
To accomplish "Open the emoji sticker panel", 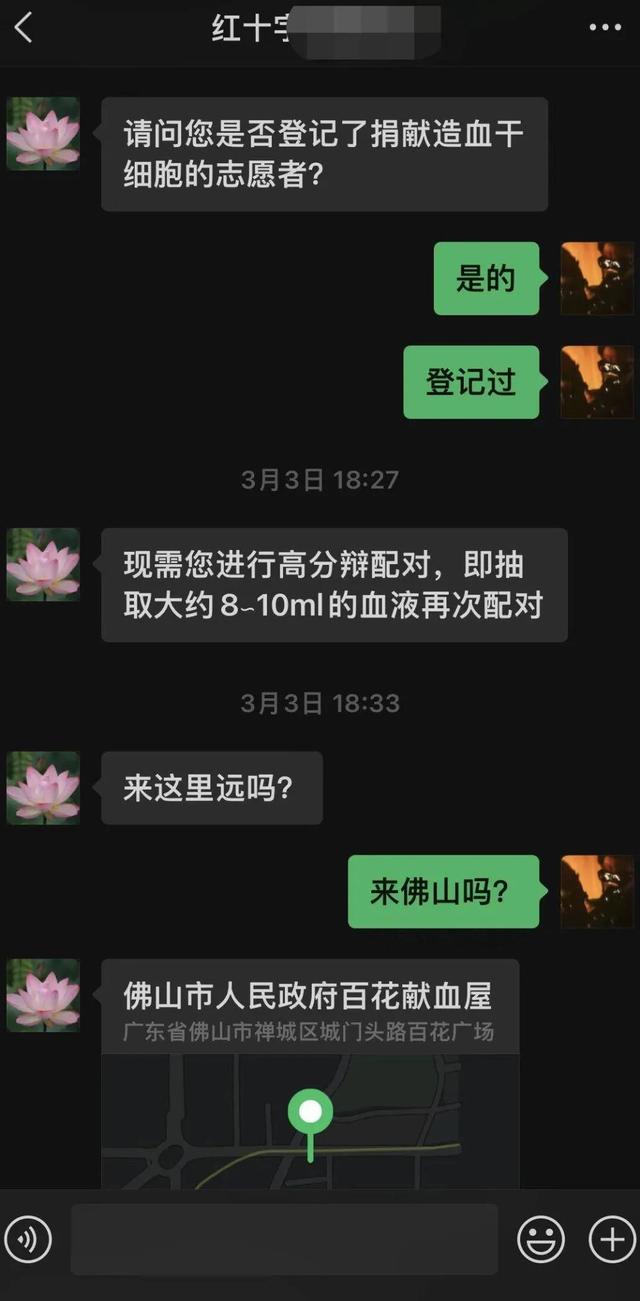I will [x=540, y=1240].
